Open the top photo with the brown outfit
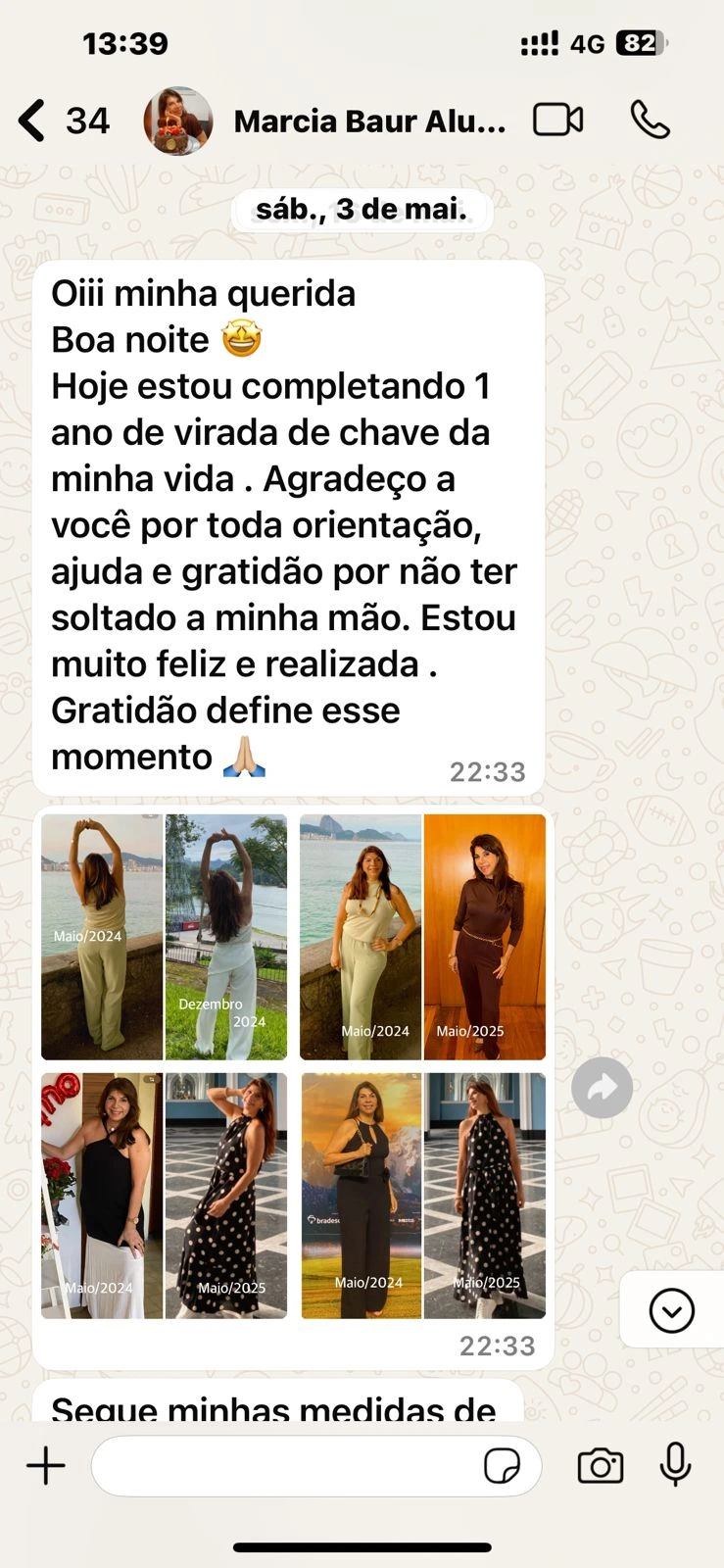Viewport: 724px width, 1568px height. (x=422, y=937)
